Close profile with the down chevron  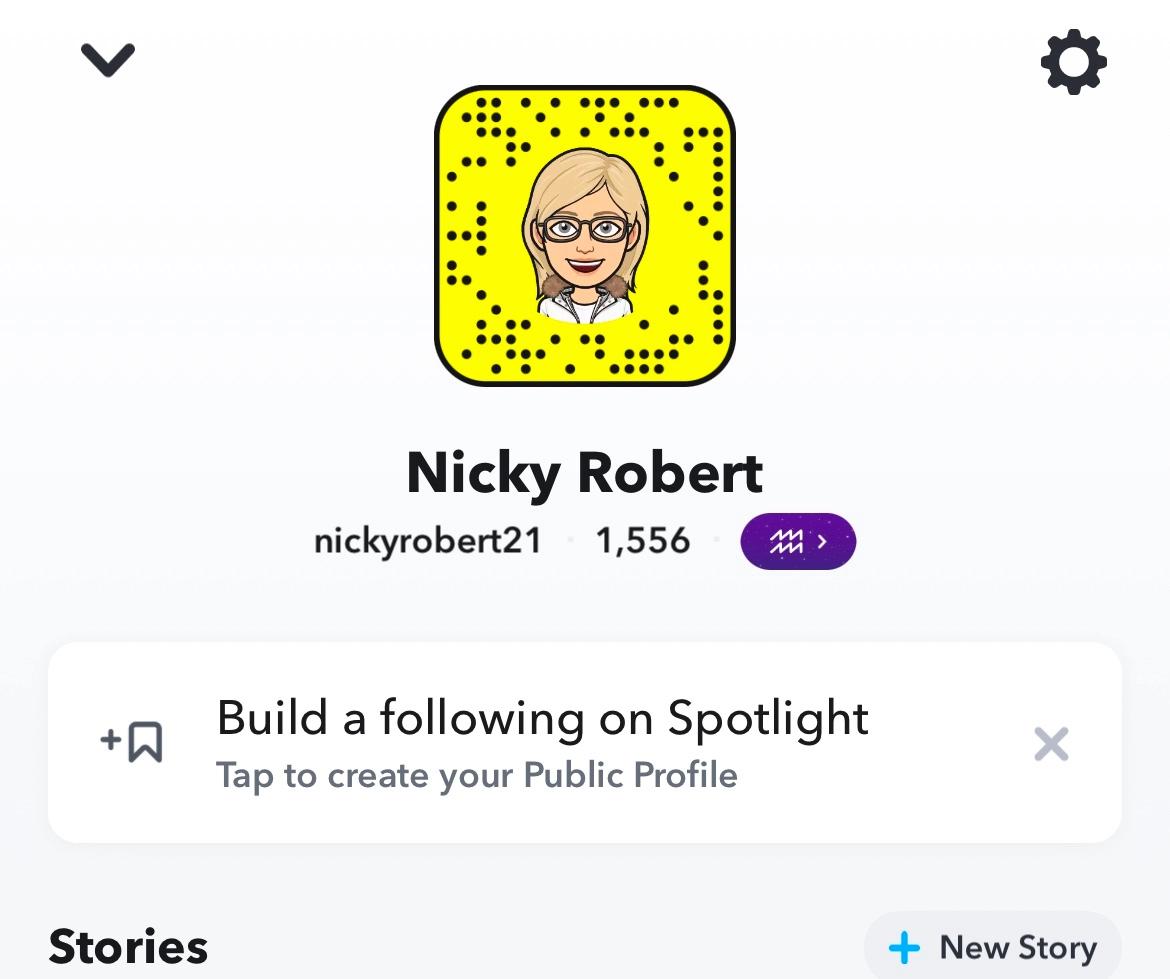107,61
